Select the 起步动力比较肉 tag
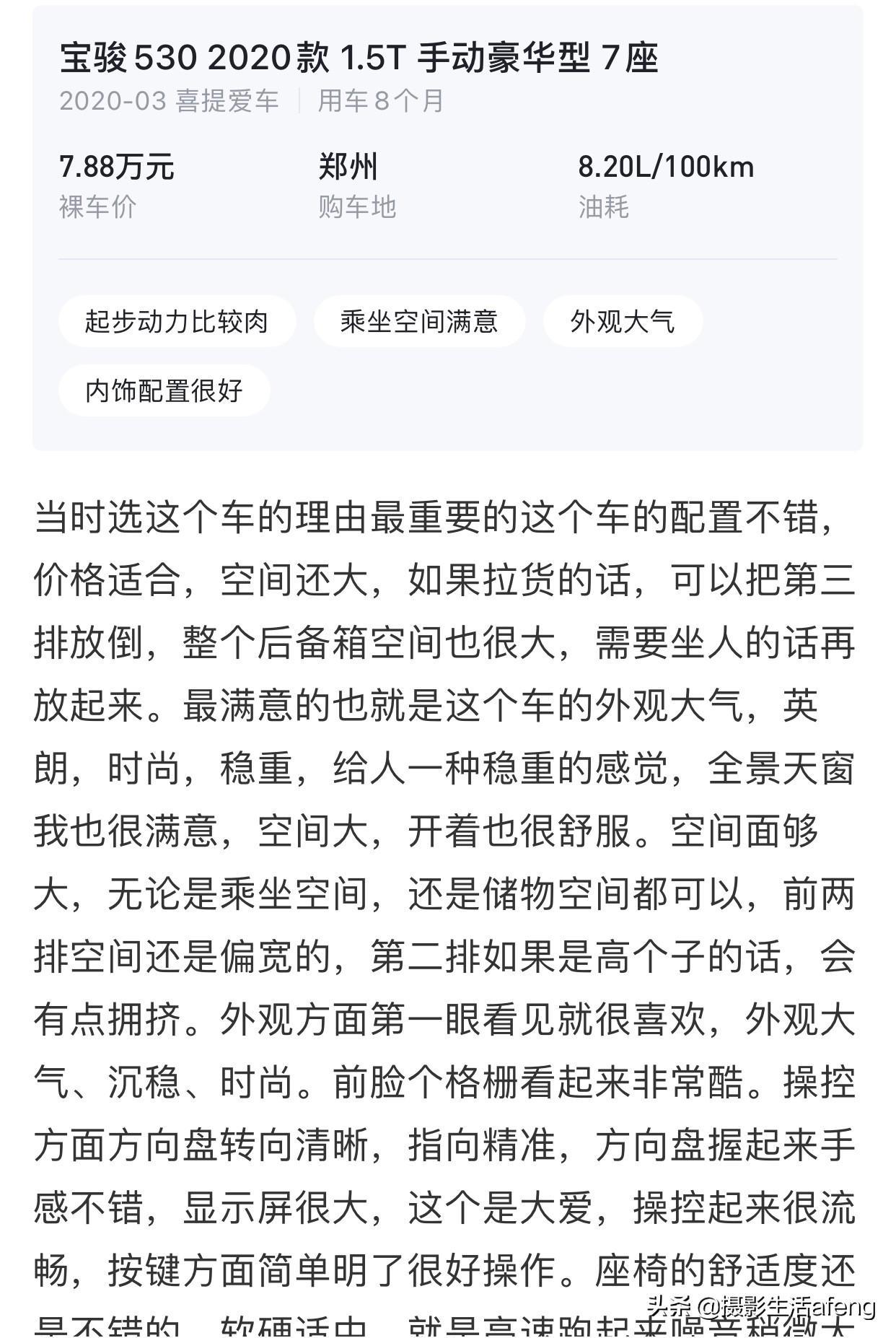896x1338 pixels. 177,321
